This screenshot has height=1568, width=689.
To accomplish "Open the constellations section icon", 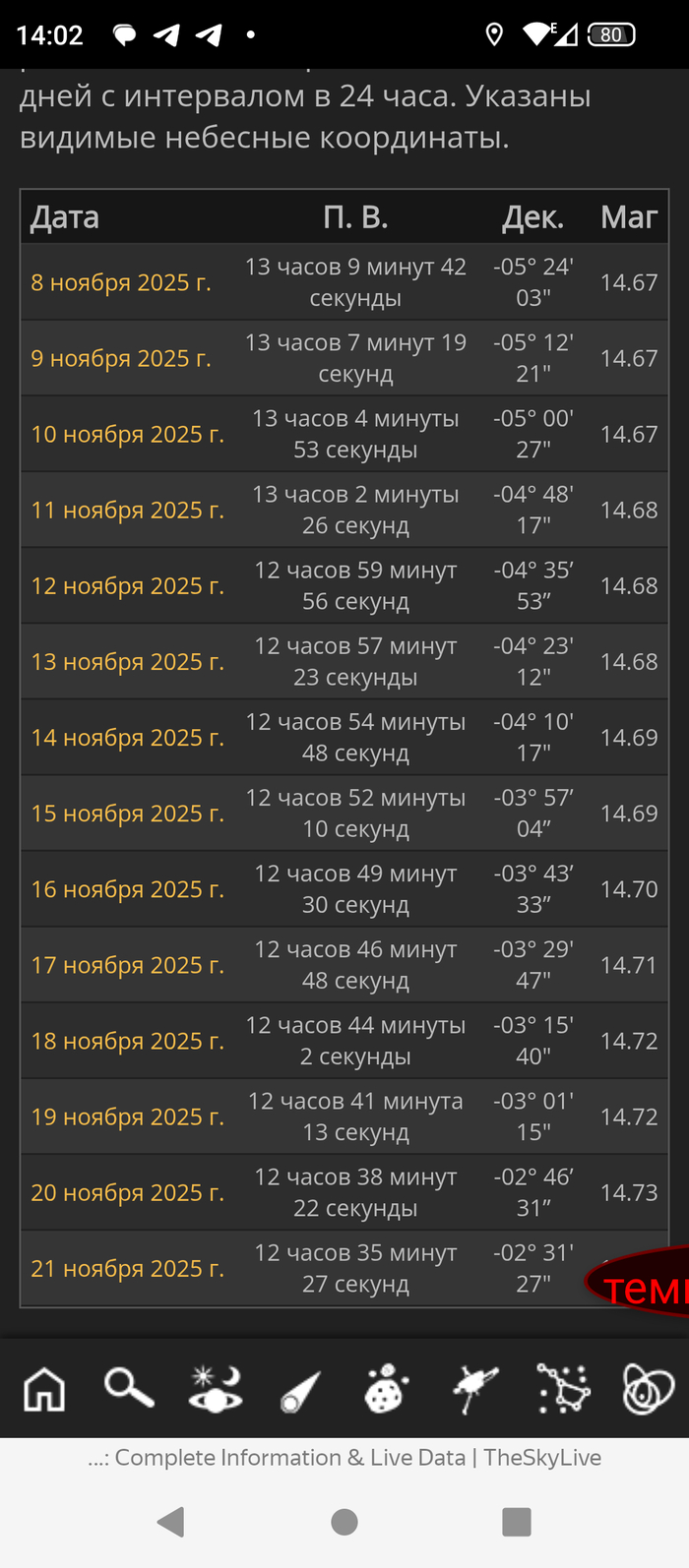I will [562, 1389].
